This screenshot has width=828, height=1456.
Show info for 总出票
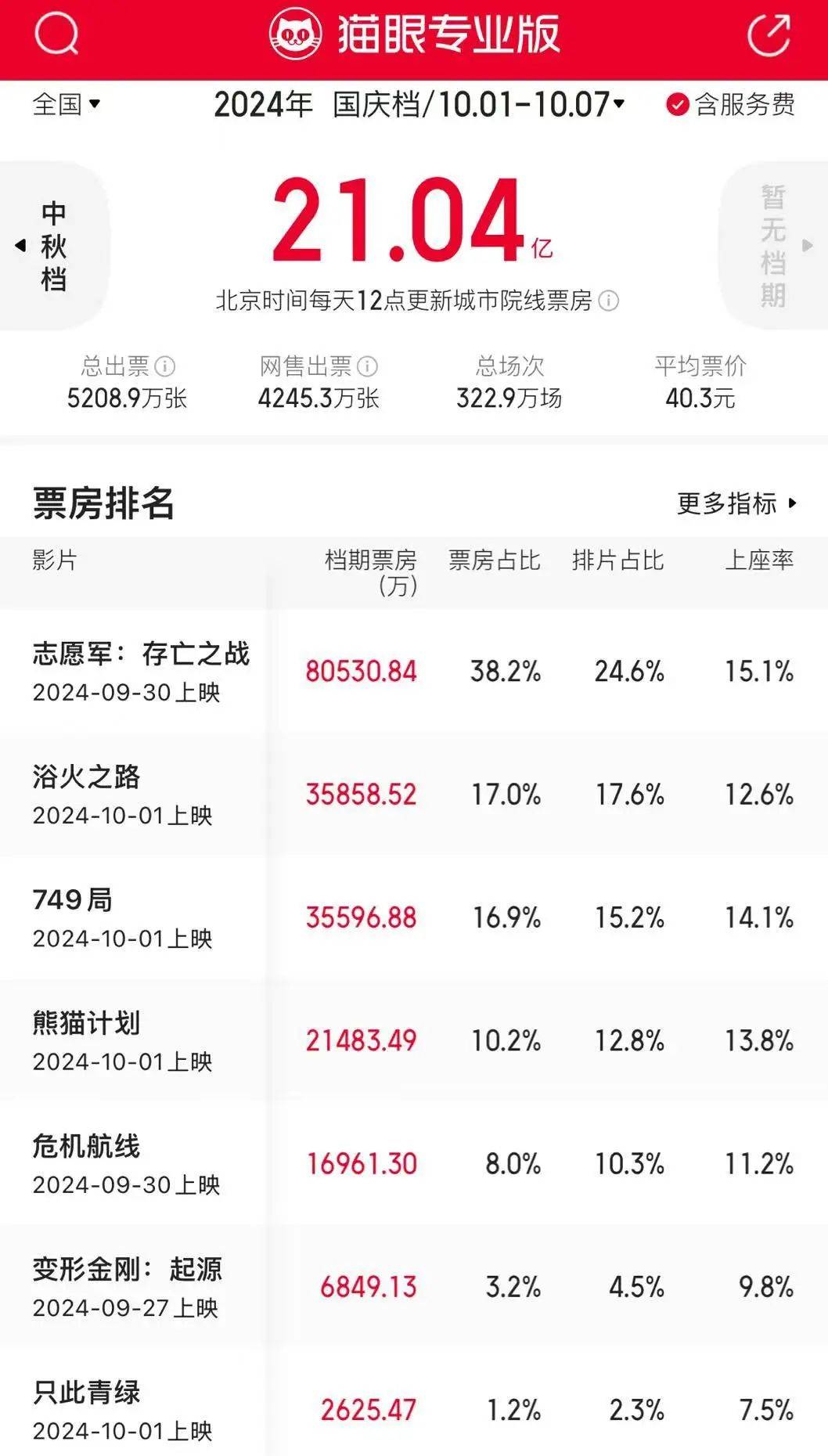pos(165,366)
